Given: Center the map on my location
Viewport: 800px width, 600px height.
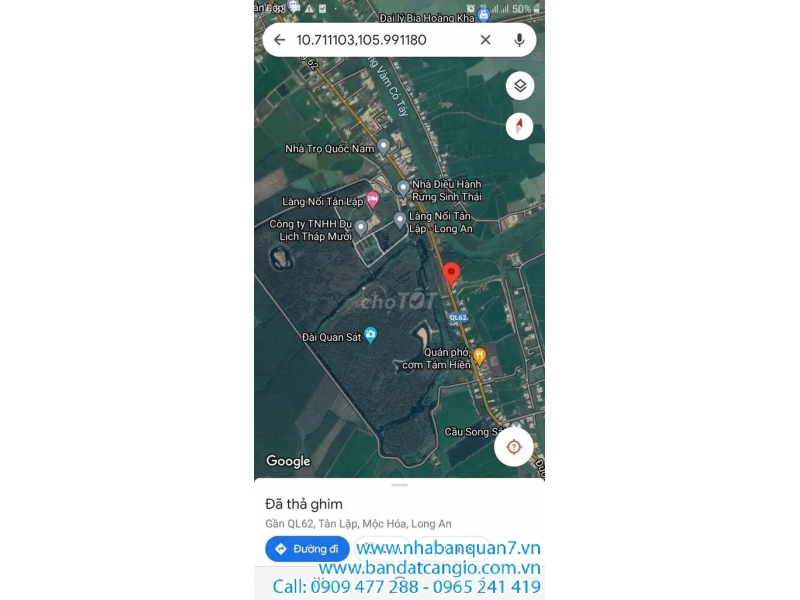Looking at the screenshot, I should point(513,447).
